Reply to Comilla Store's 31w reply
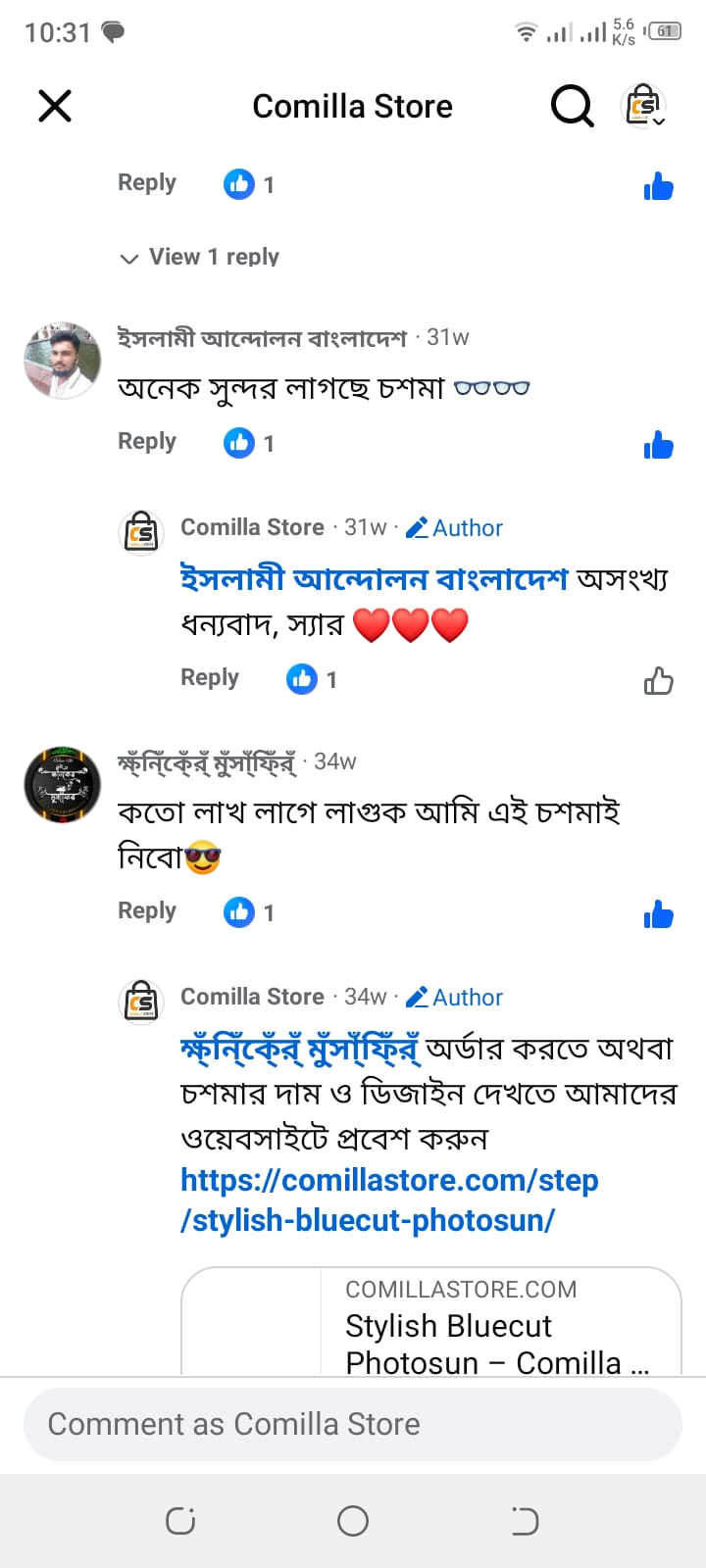 210,678
